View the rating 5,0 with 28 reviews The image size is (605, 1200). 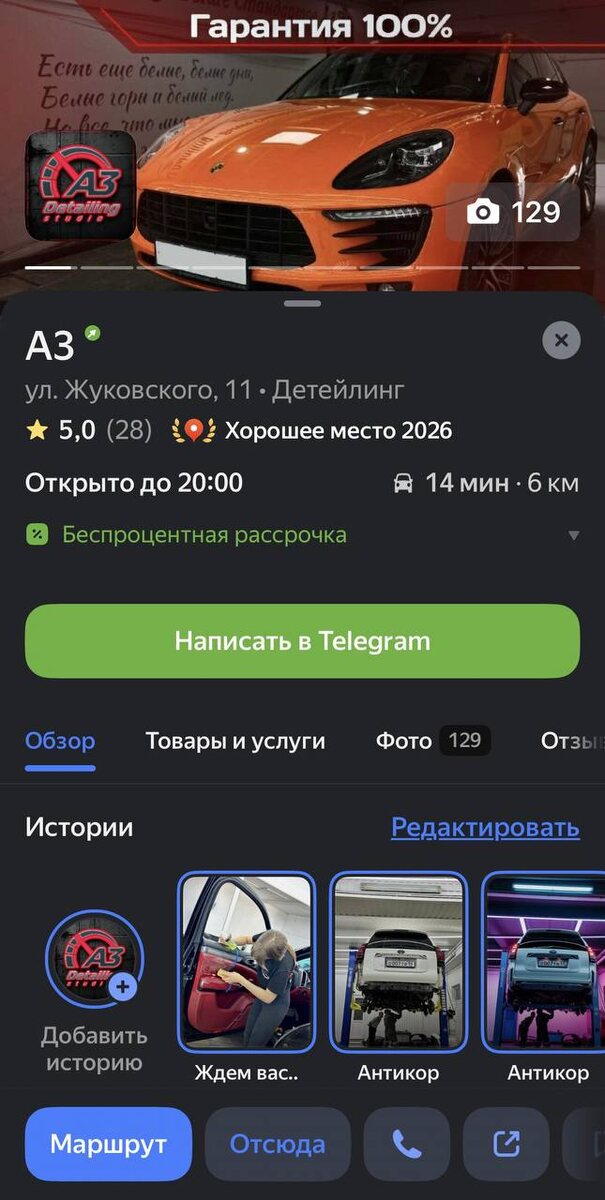point(89,431)
